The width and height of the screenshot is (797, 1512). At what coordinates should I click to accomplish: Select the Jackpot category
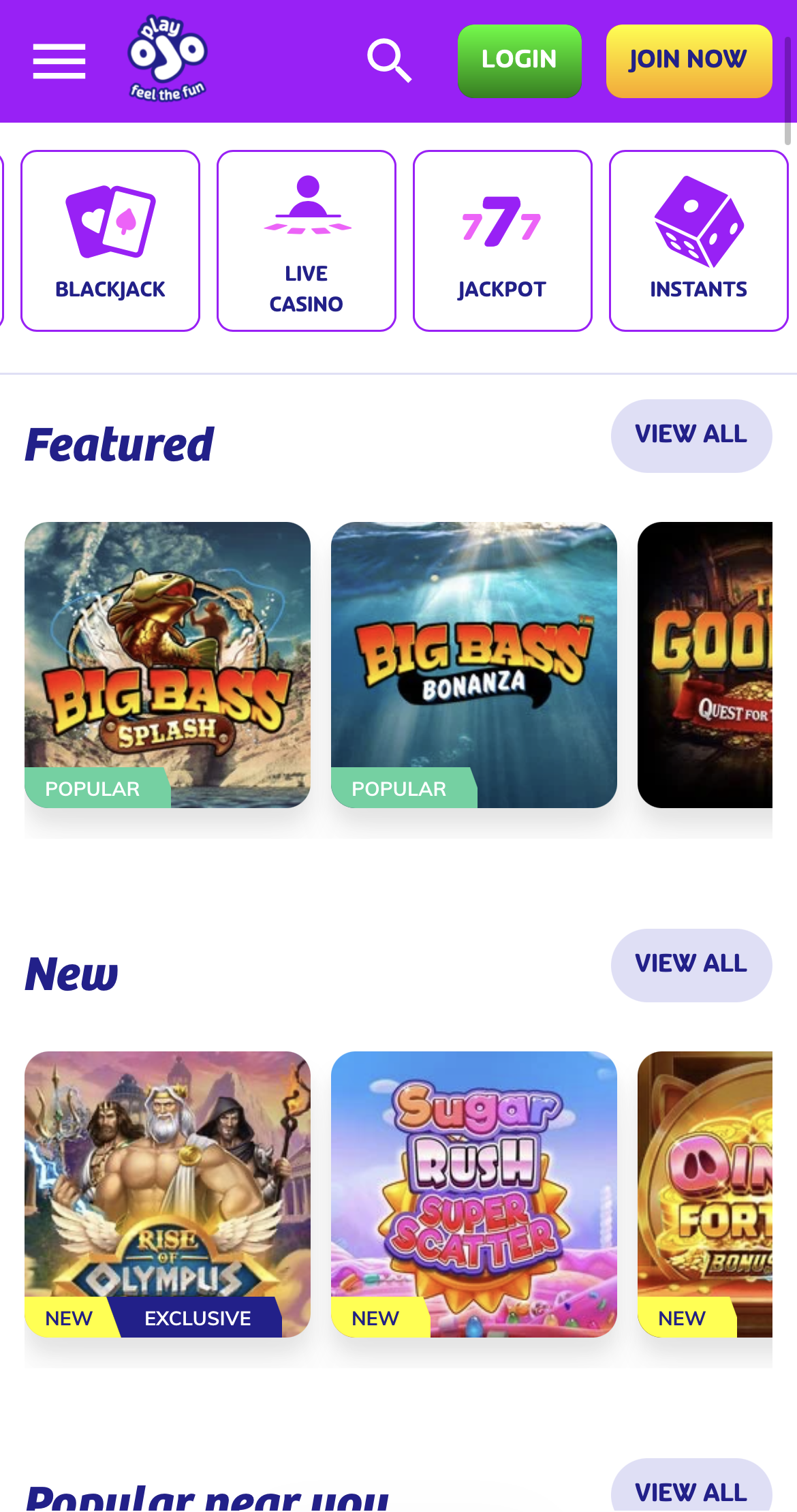502,241
